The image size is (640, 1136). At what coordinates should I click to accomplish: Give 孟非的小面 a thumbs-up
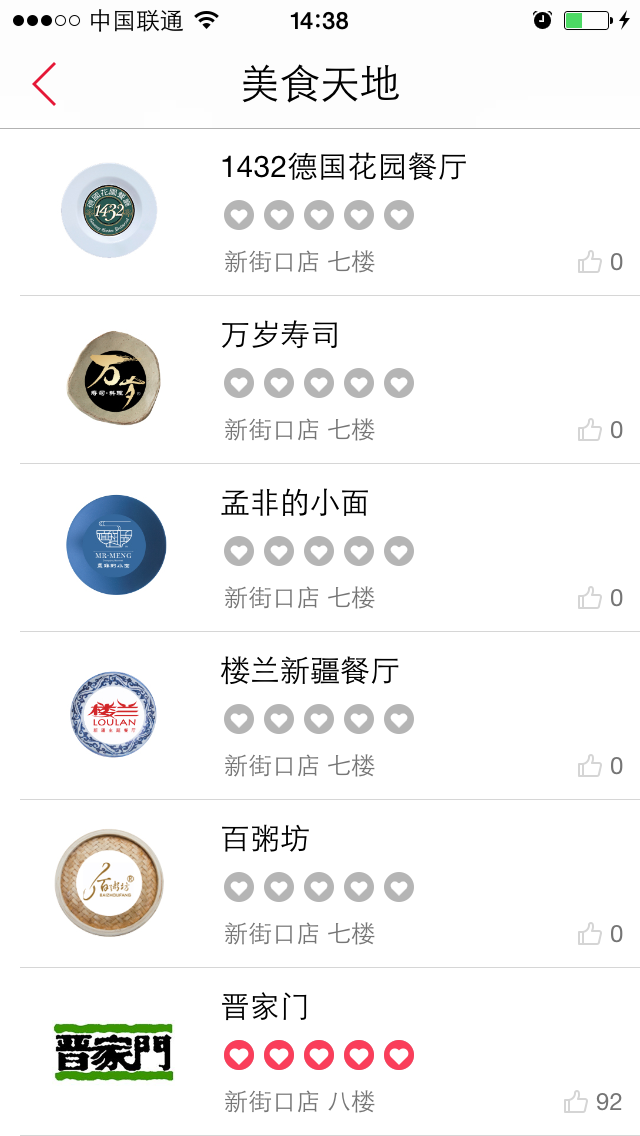(590, 598)
